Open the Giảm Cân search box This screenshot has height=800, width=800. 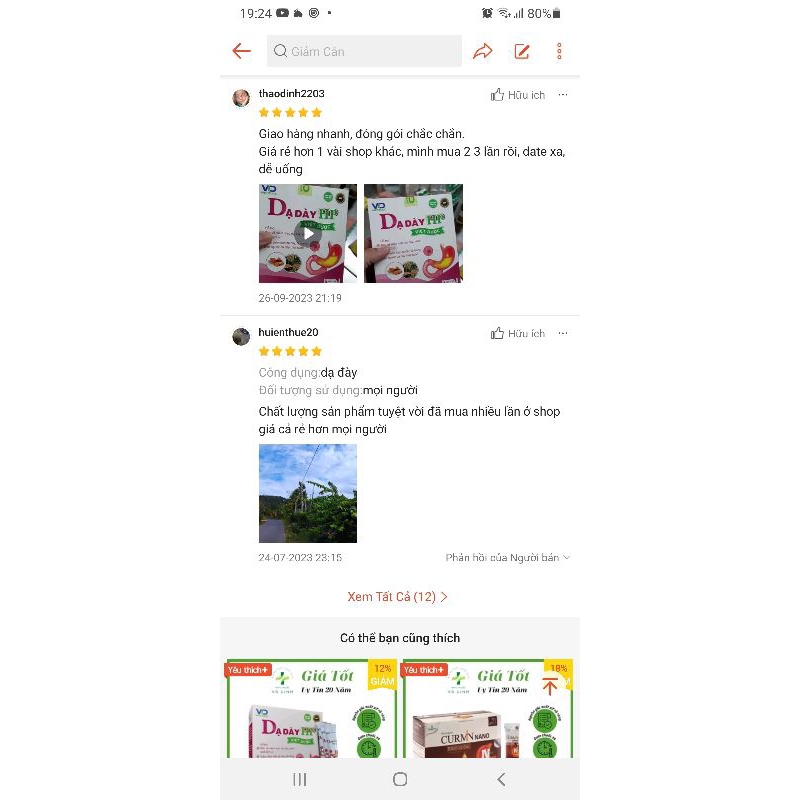(364, 51)
